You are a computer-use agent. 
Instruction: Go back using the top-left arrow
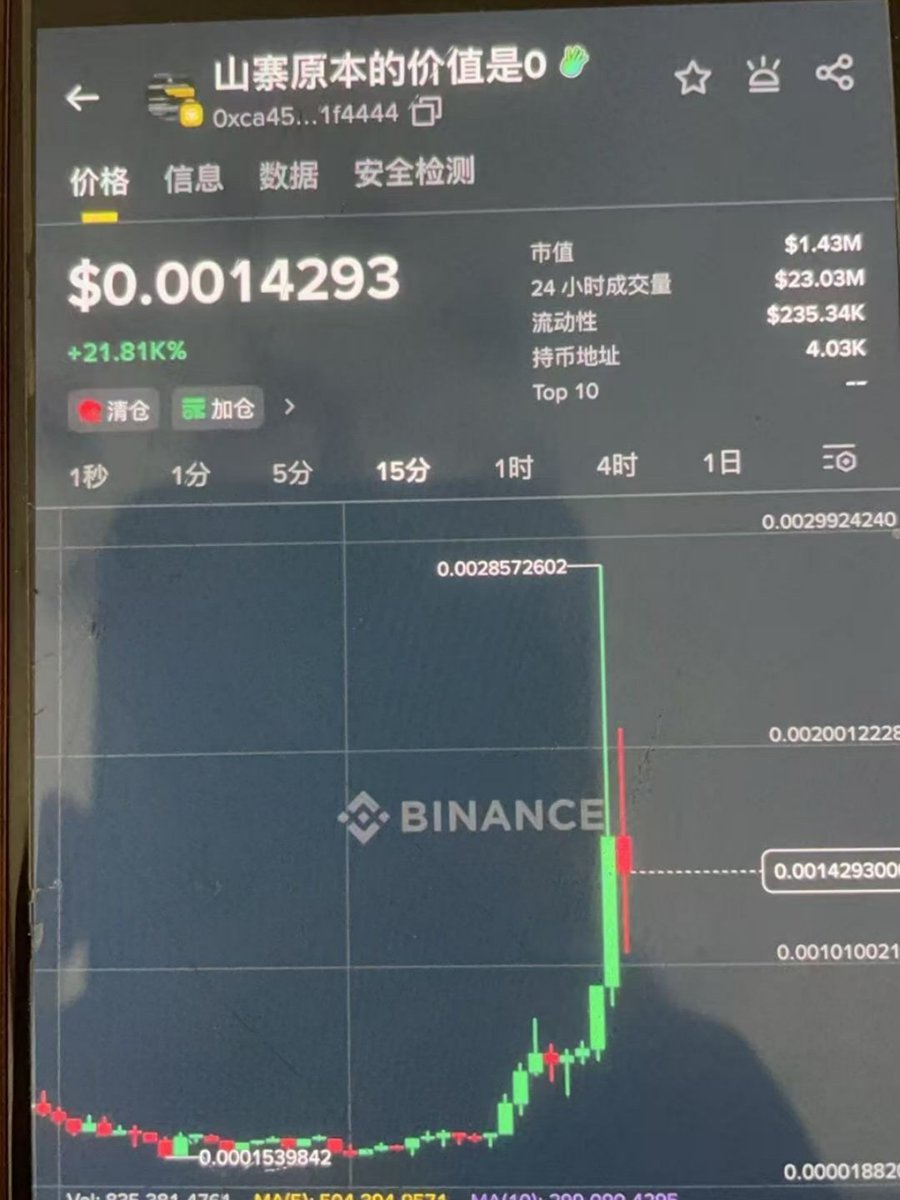83,98
